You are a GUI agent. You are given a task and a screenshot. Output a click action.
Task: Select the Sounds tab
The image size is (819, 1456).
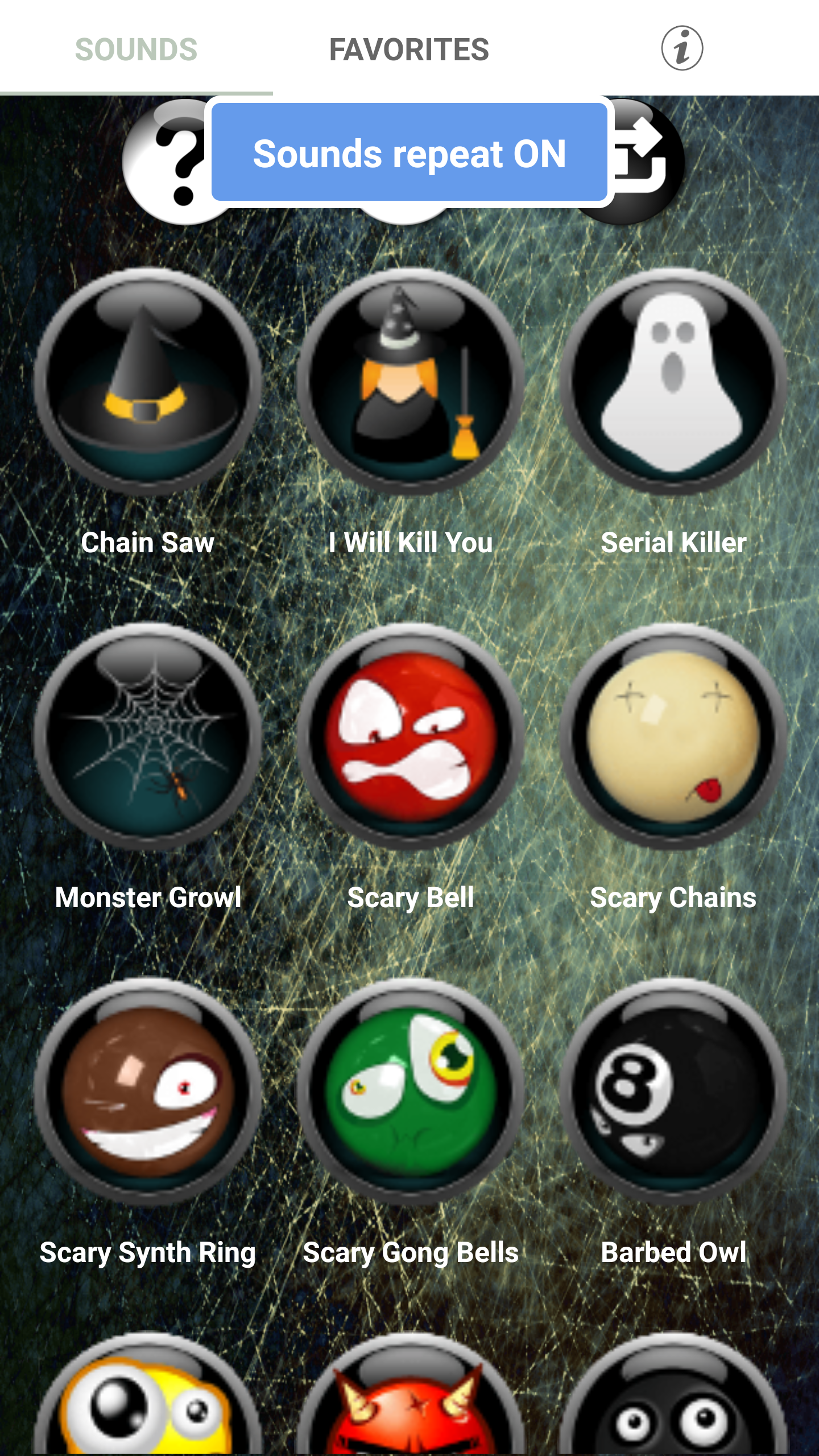point(136,49)
